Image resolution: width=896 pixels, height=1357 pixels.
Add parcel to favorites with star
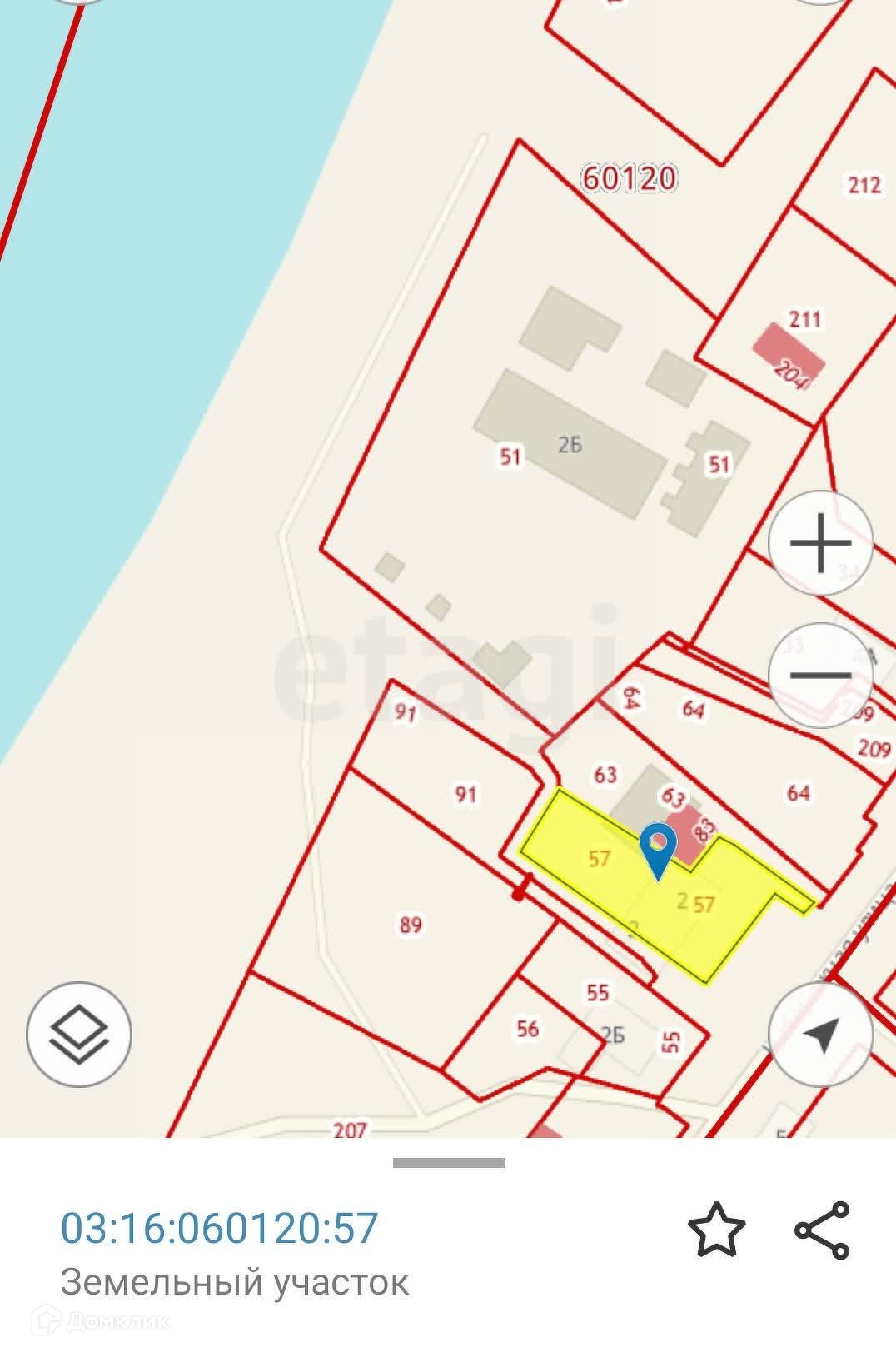[716, 1229]
